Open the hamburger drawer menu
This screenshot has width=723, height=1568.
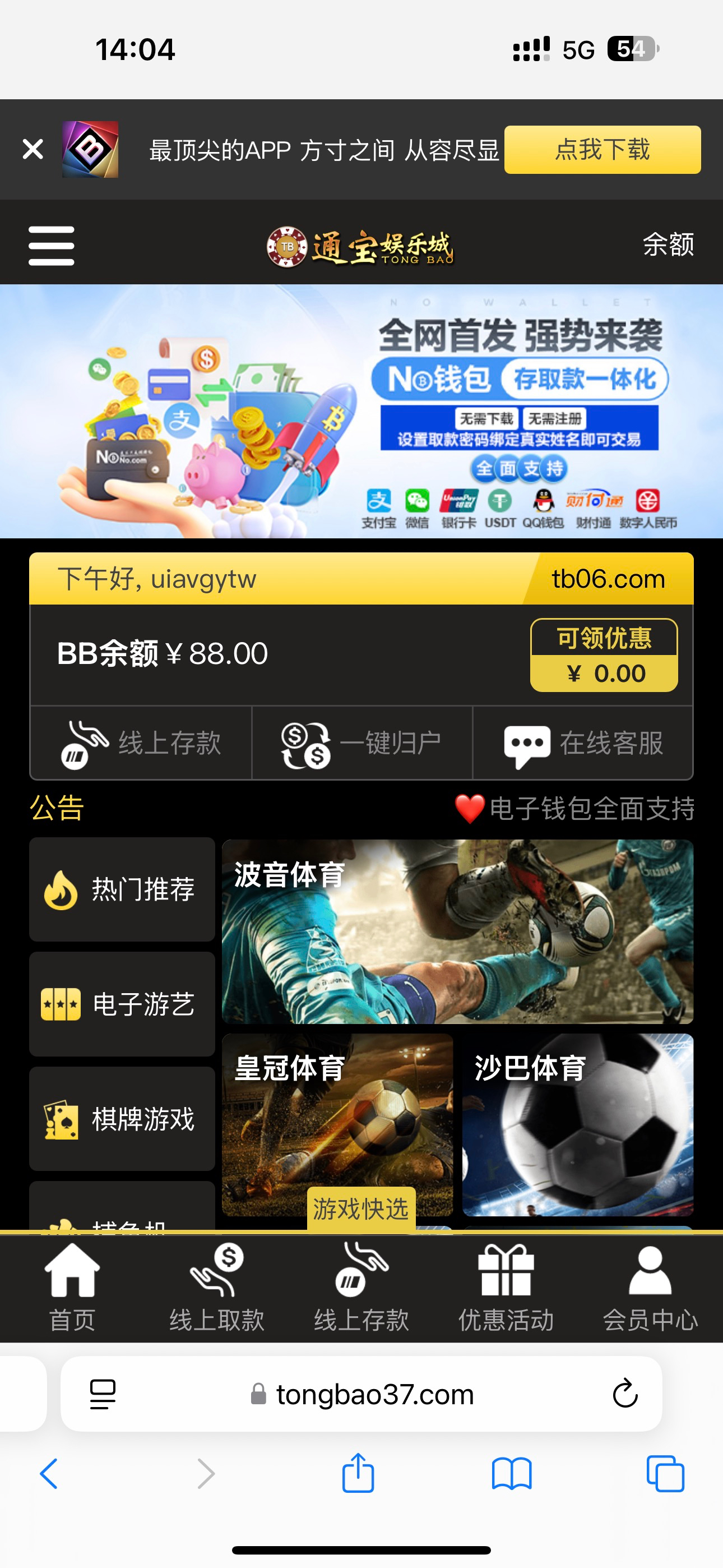pyautogui.click(x=51, y=246)
